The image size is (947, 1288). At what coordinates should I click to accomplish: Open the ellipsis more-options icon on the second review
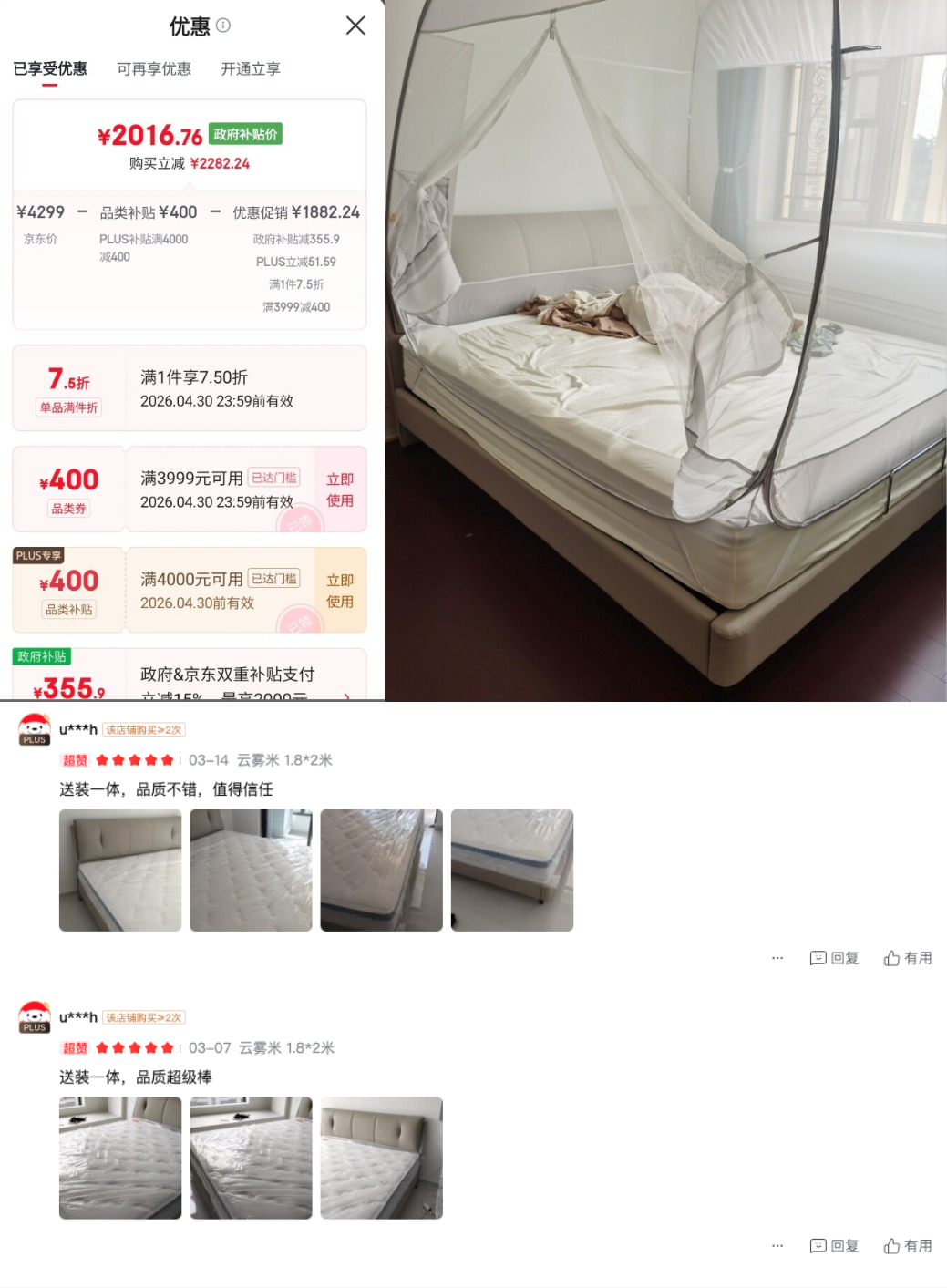pos(777,1245)
